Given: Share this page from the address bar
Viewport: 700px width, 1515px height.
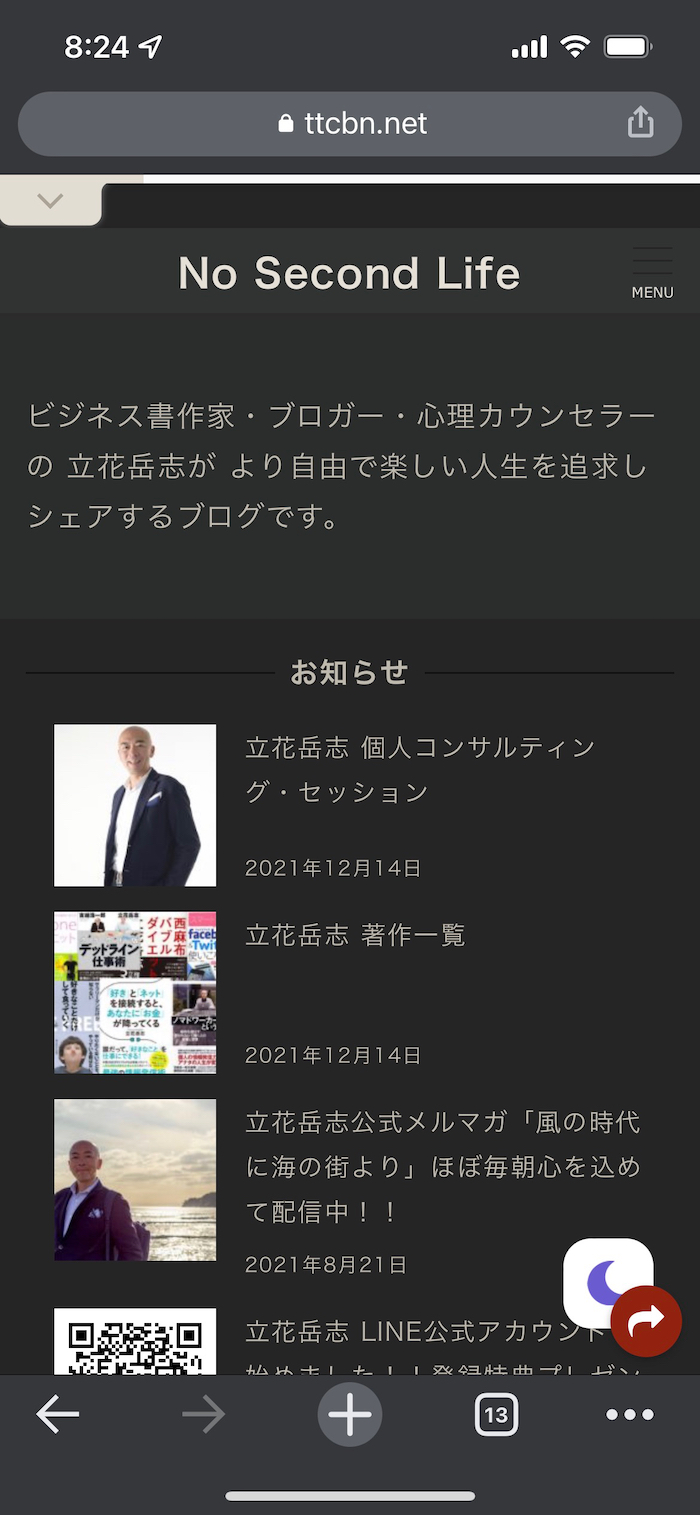Looking at the screenshot, I should [640, 123].
